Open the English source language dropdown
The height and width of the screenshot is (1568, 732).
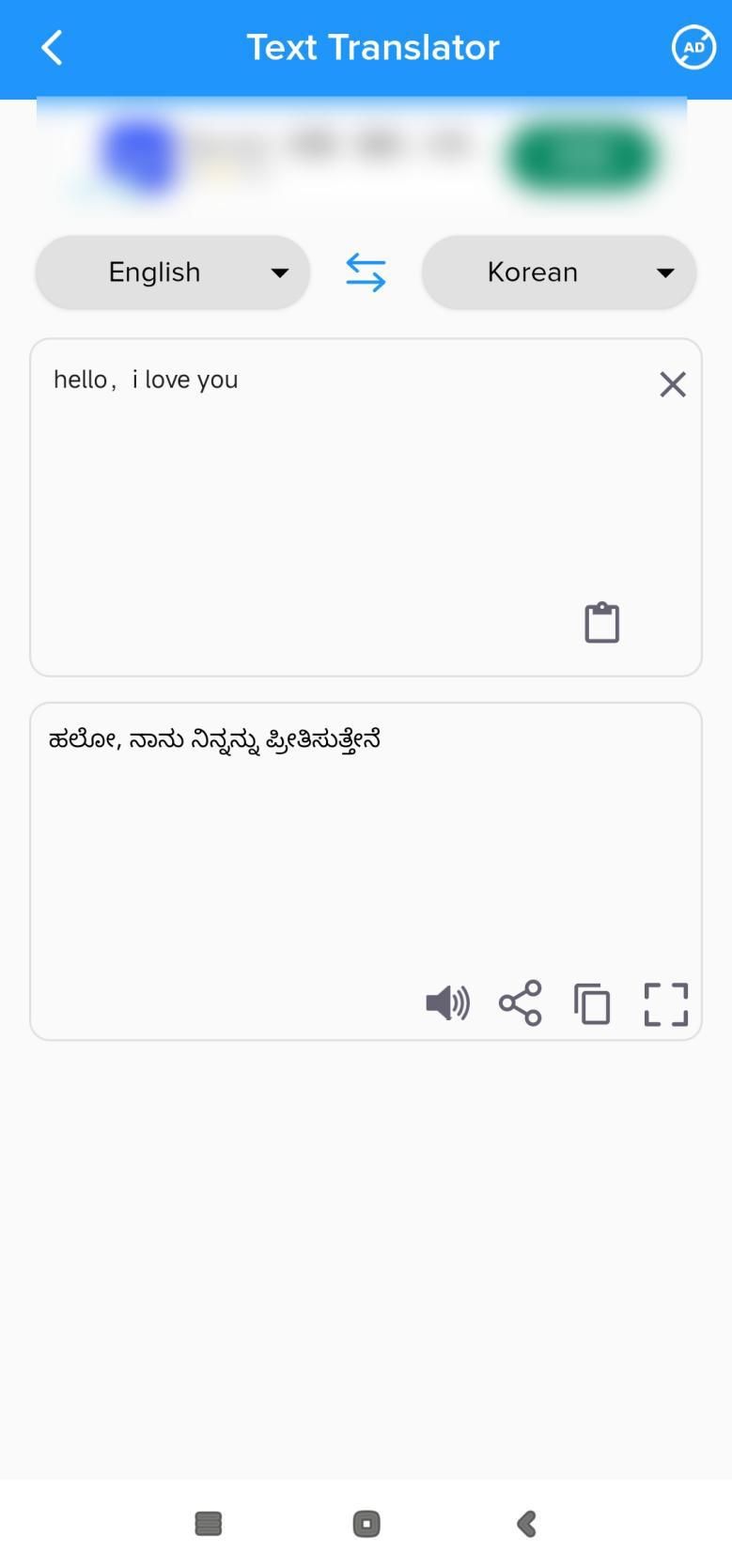[x=173, y=272]
